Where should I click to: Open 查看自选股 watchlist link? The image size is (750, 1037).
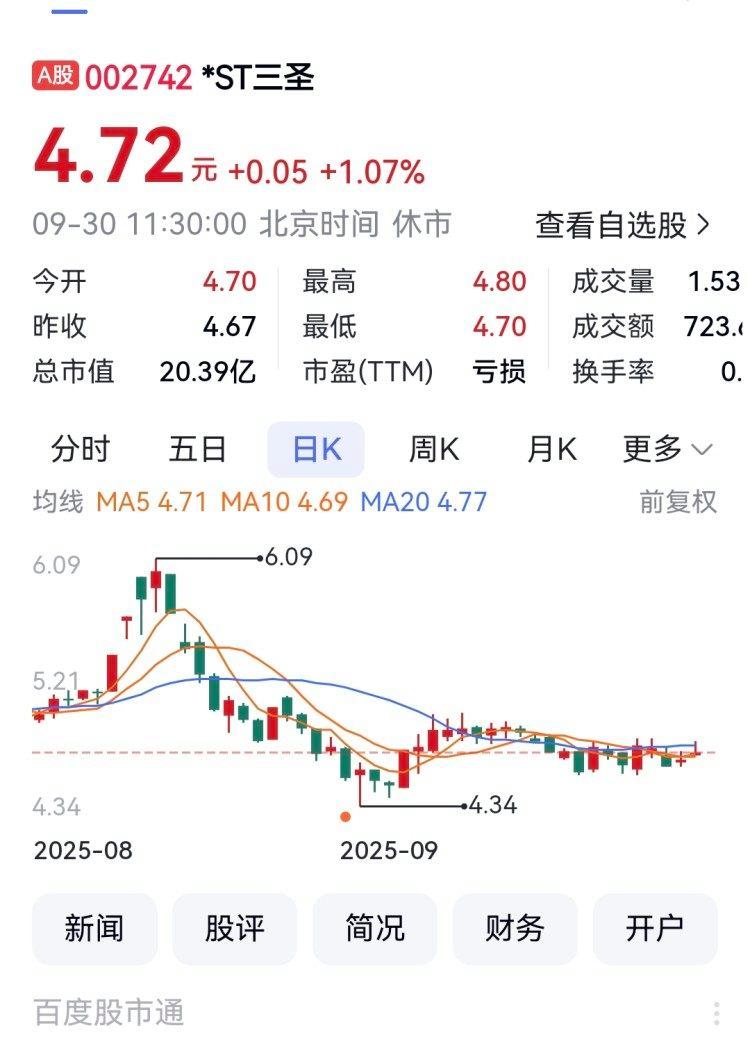pyautogui.click(x=623, y=225)
